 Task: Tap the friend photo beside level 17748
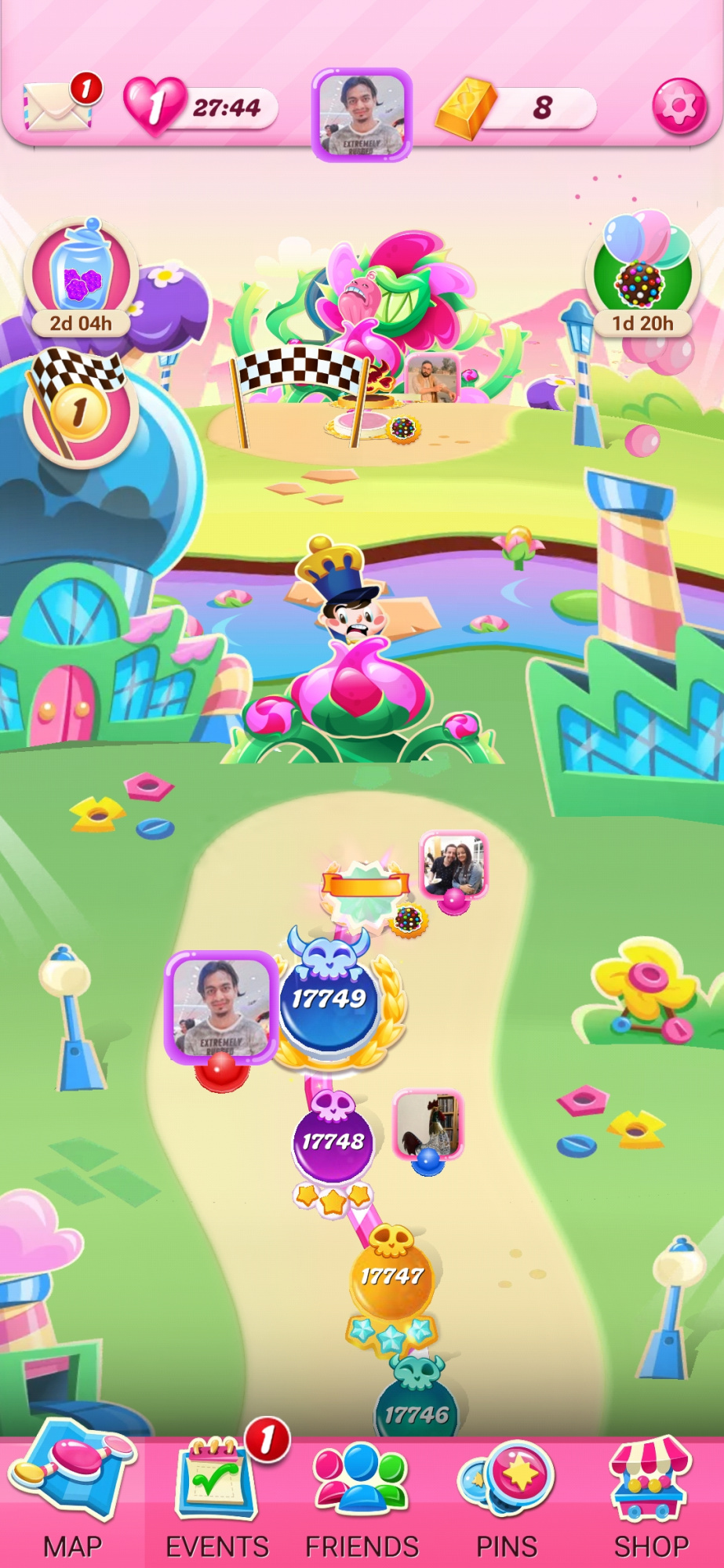click(428, 1123)
